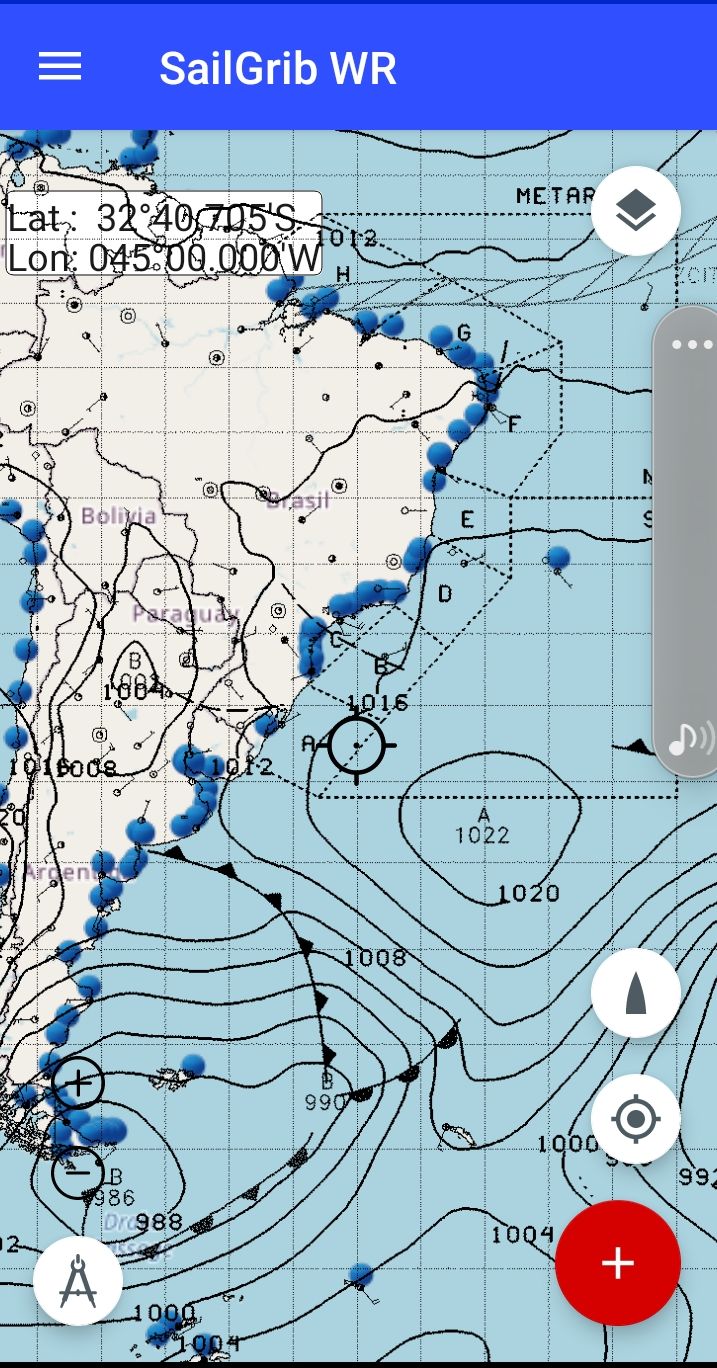
Task: Zoom in on the map
Action: (78, 1082)
